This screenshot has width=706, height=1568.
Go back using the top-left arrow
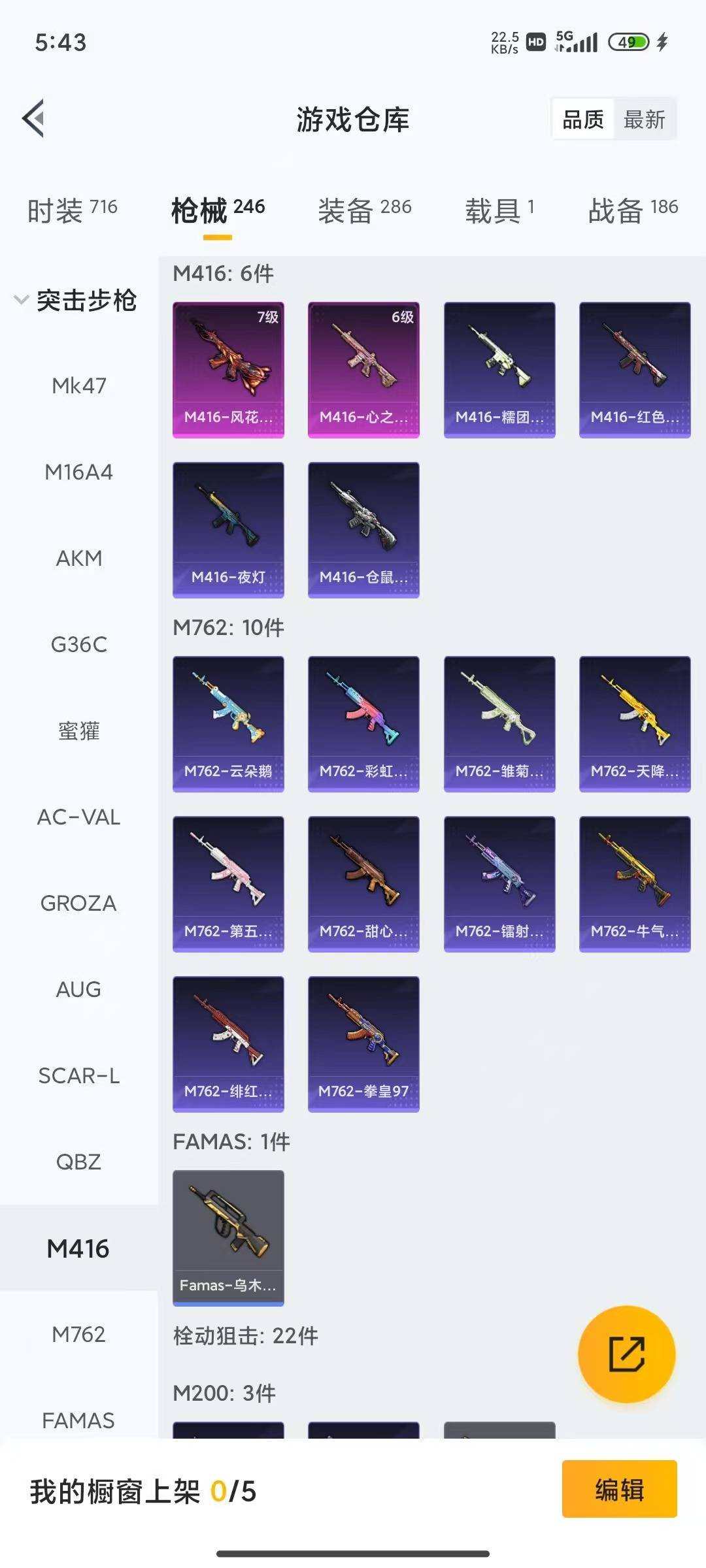pyautogui.click(x=34, y=118)
